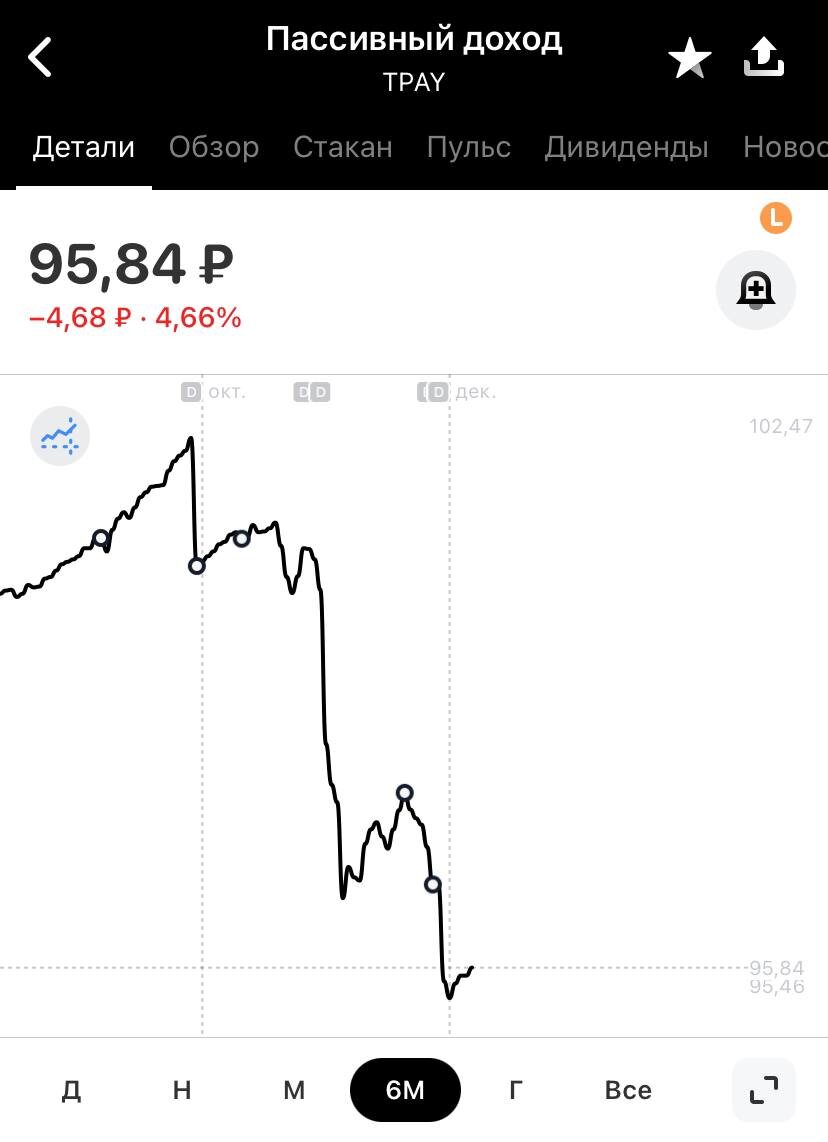Go back using the arrow icon

tap(40, 58)
